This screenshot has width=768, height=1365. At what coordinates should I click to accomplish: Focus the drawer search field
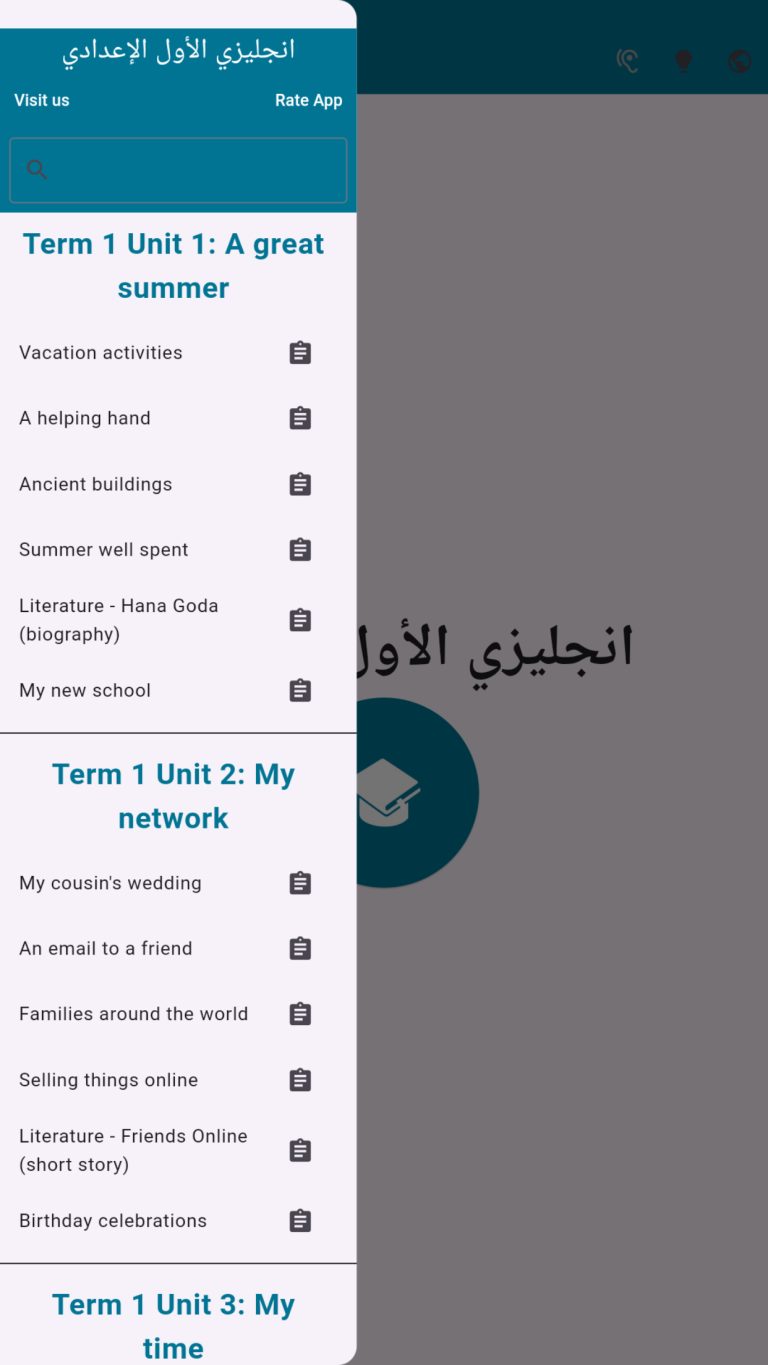178,170
